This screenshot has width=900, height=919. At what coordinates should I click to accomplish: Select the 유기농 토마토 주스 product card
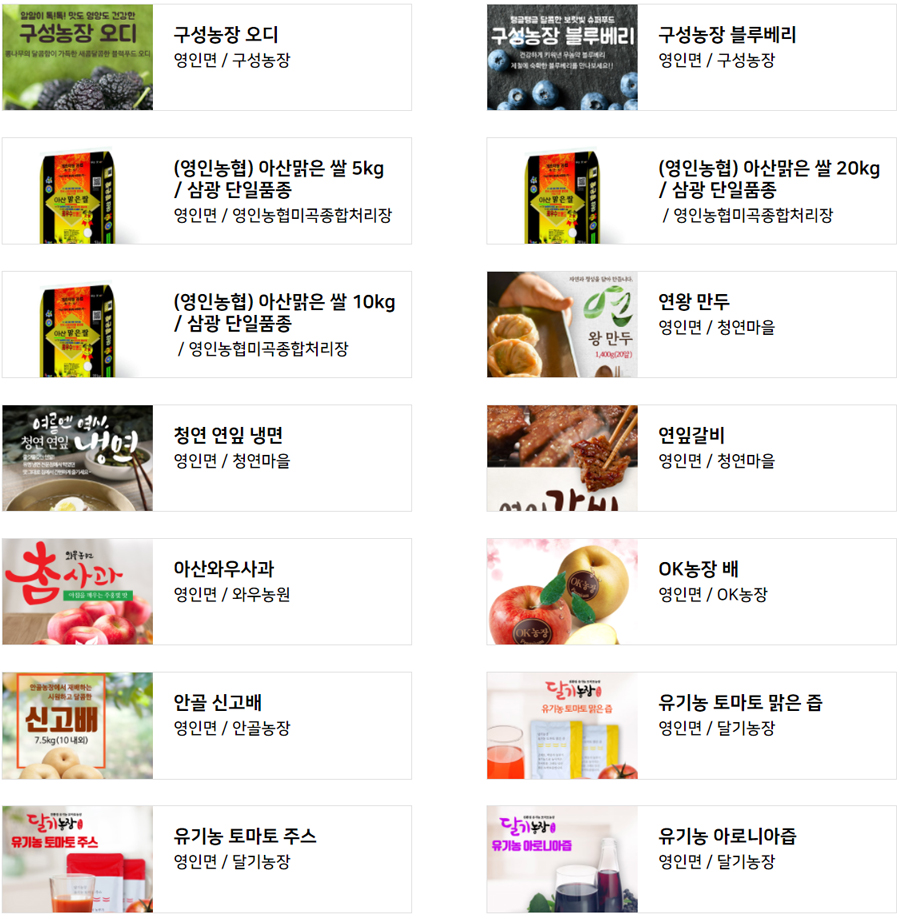pyautogui.click(x=206, y=858)
